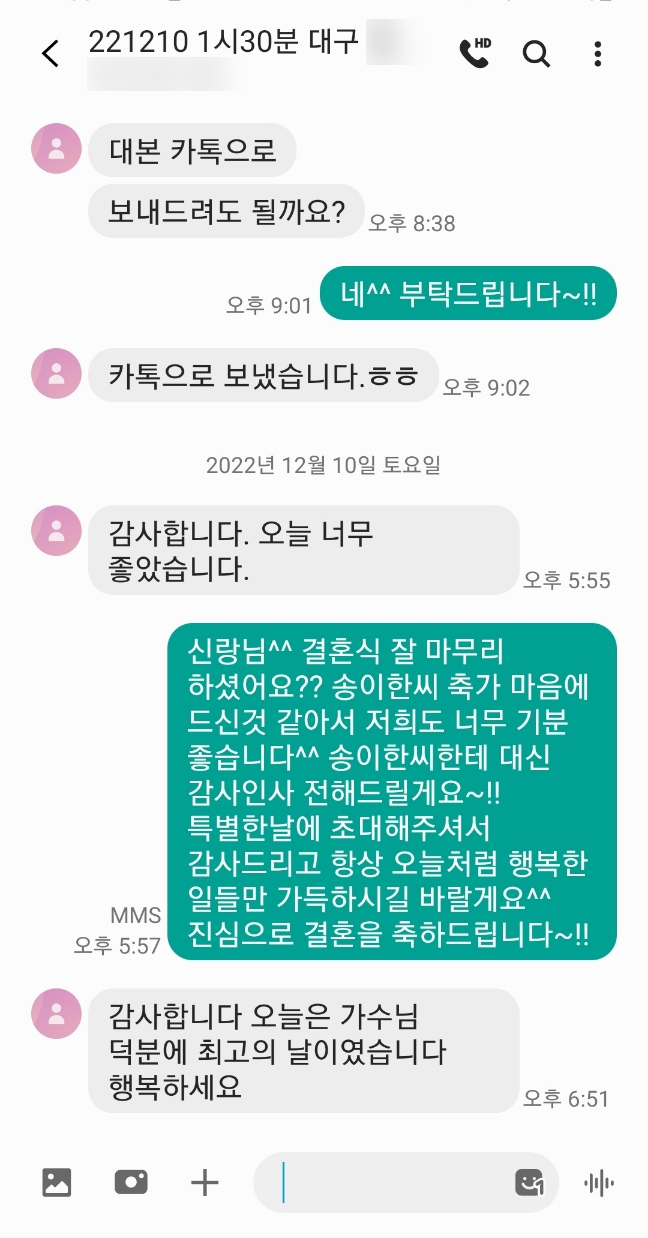The width and height of the screenshot is (648, 1238).
Task: Search within this conversation
Action: (x=537, y=54)
